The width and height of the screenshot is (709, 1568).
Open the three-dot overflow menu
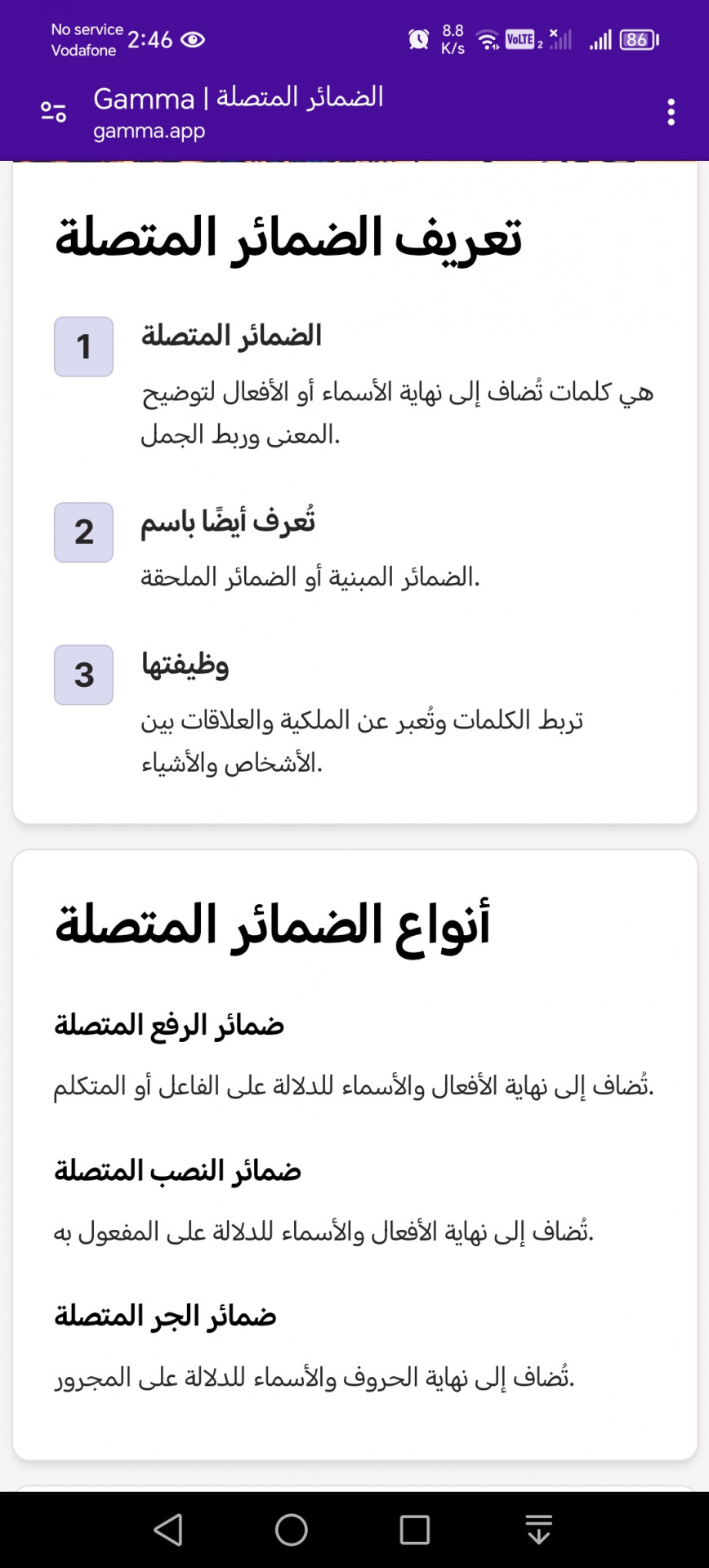pyautogui.click(x=671, y=112)
